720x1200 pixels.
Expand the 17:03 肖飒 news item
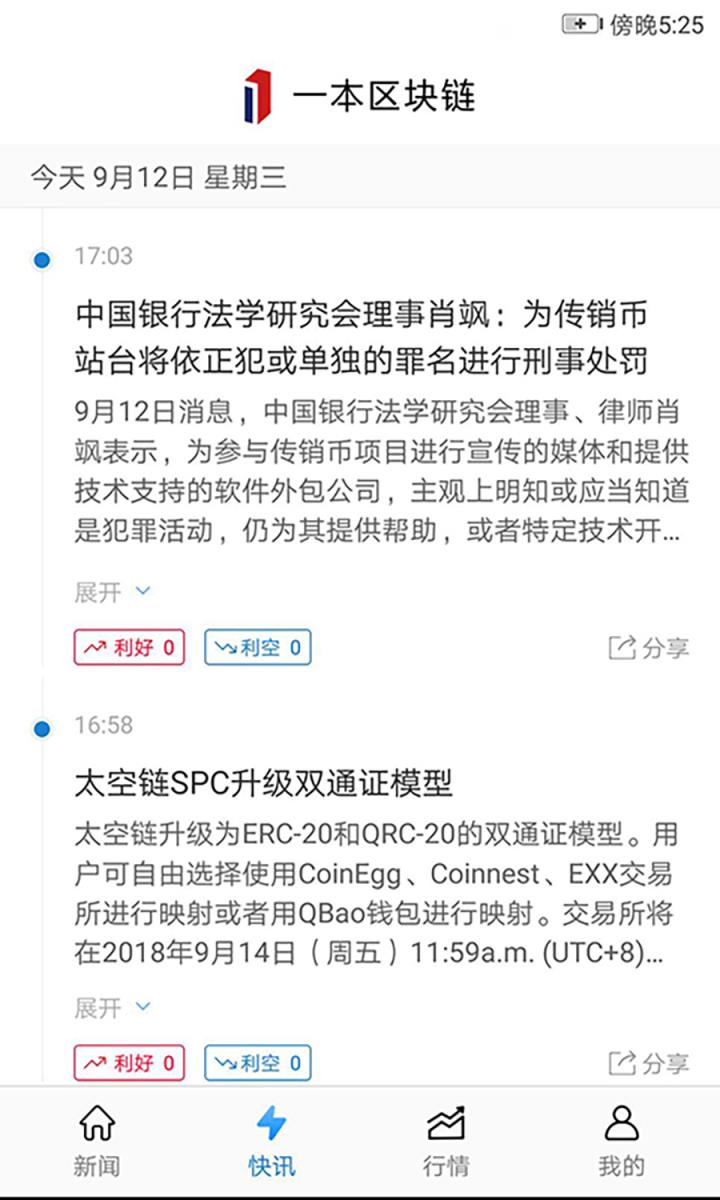click(111, 592)
